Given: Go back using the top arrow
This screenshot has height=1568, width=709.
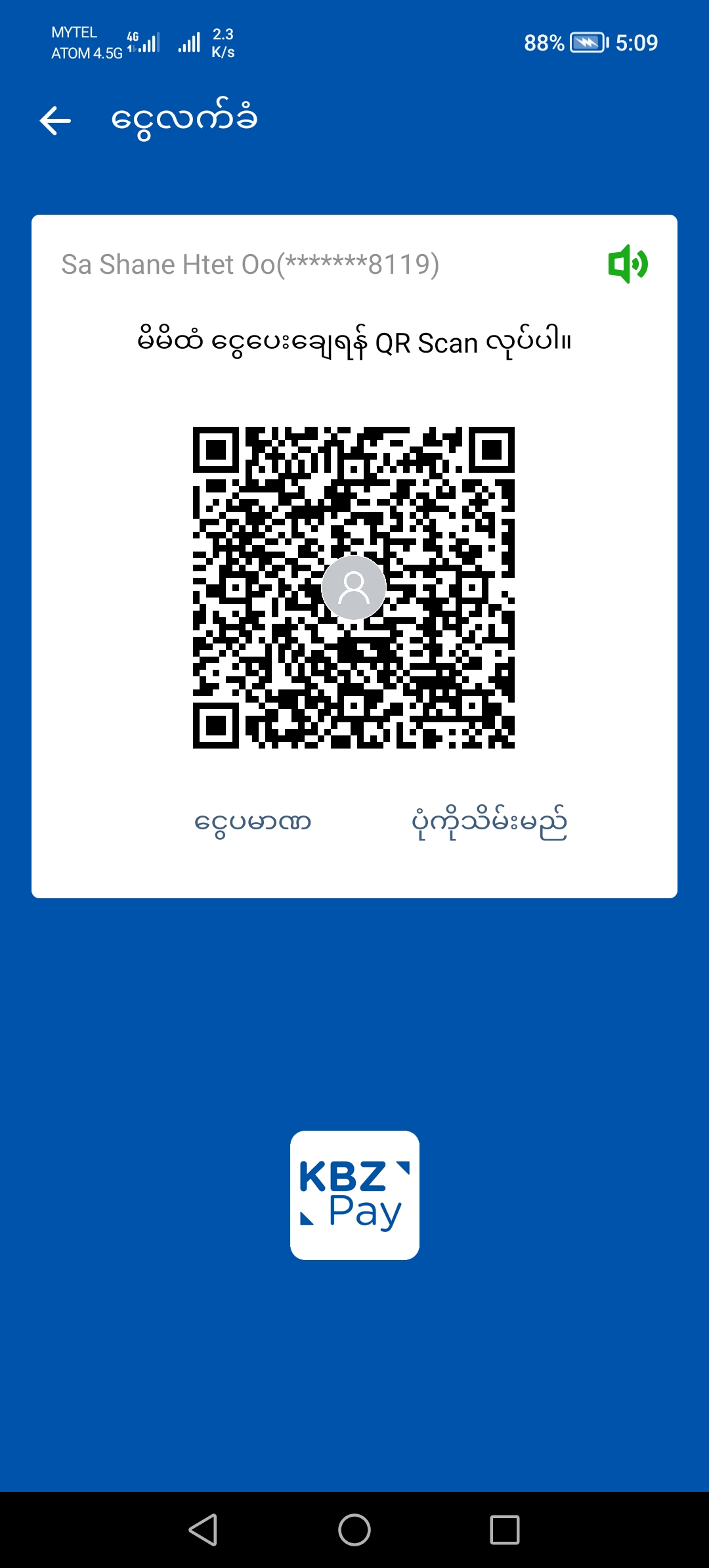Looking at the screenshot, I should (55, 121).
